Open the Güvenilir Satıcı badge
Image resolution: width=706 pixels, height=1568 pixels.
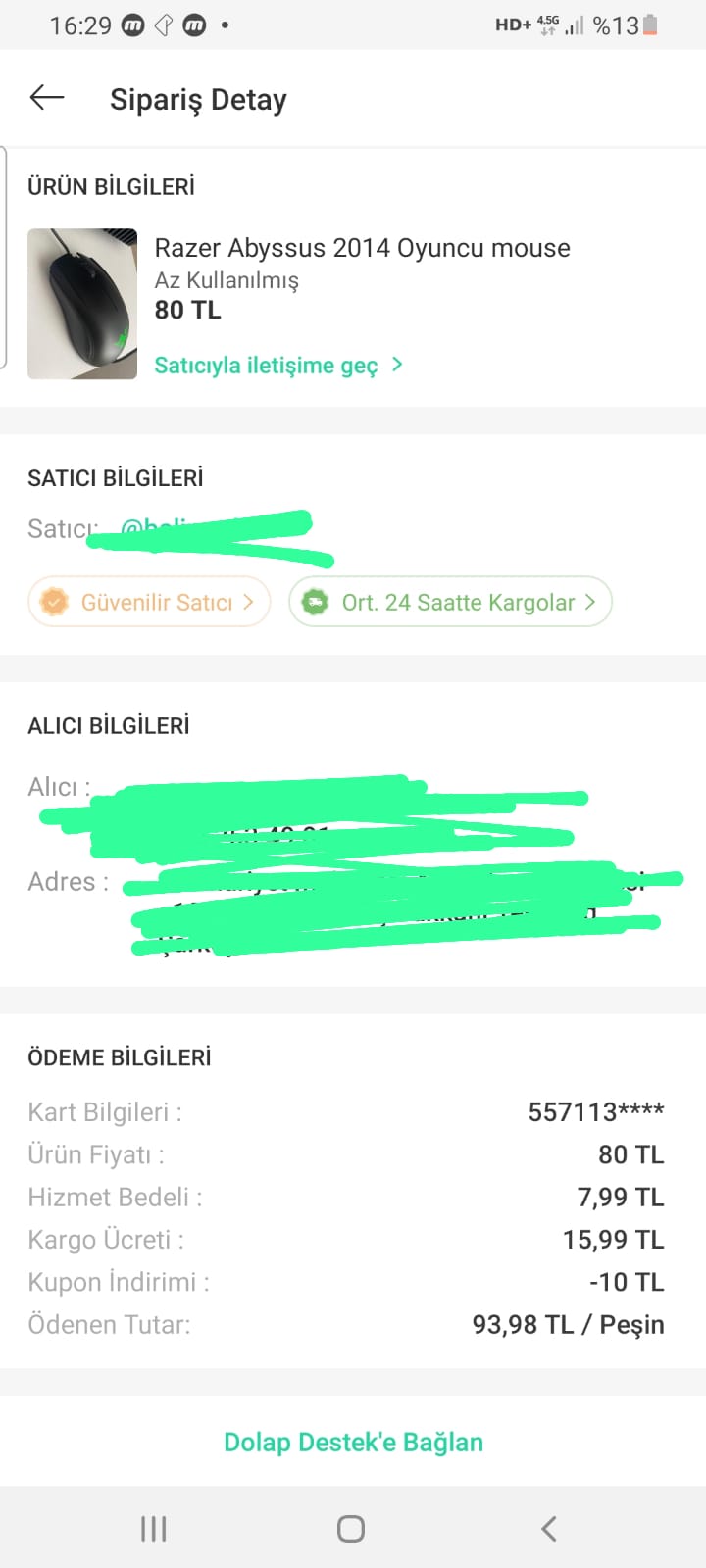point(149,602)
